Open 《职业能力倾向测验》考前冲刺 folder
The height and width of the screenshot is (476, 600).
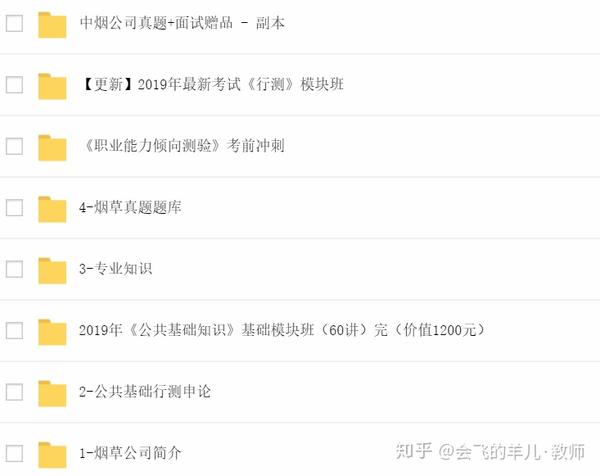181,146
